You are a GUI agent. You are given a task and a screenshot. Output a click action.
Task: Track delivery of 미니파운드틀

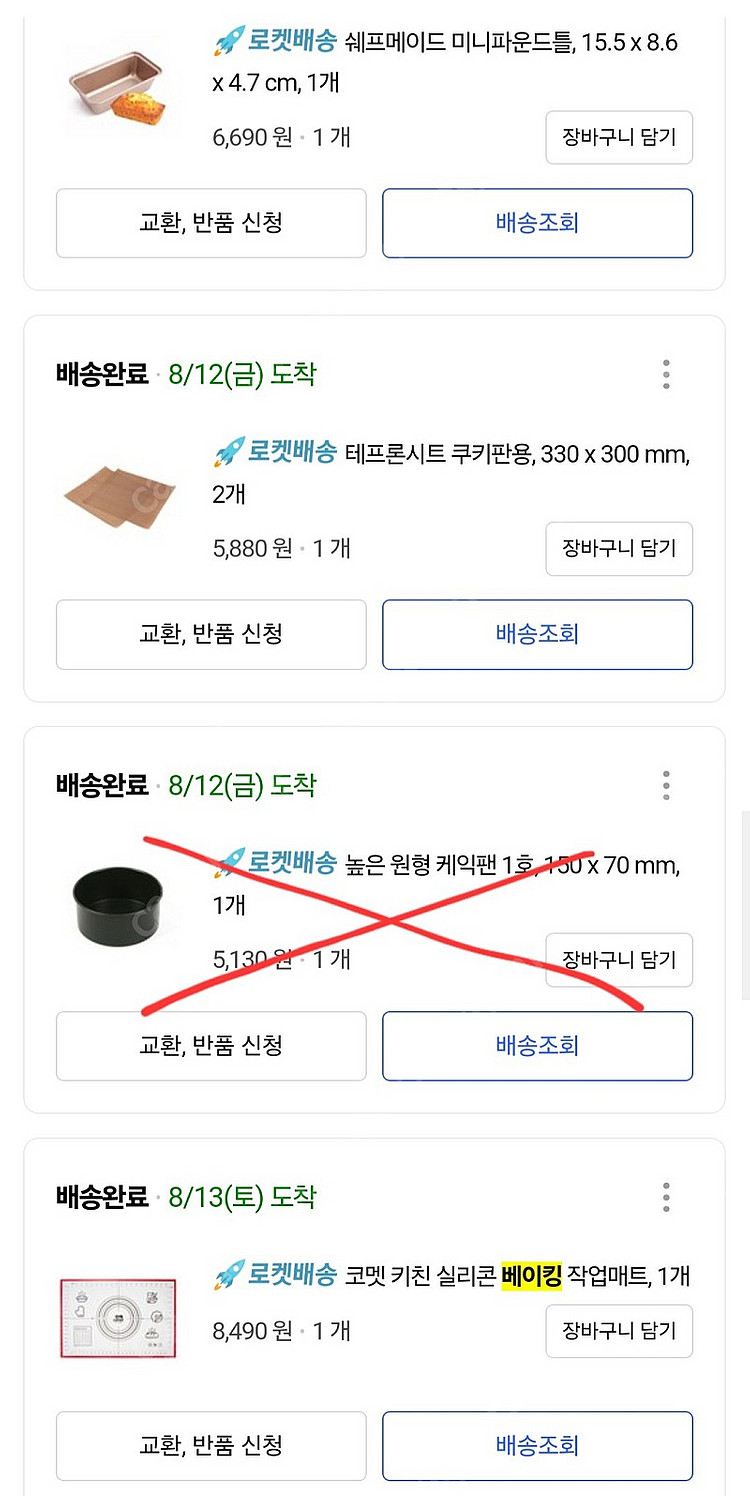537,222
